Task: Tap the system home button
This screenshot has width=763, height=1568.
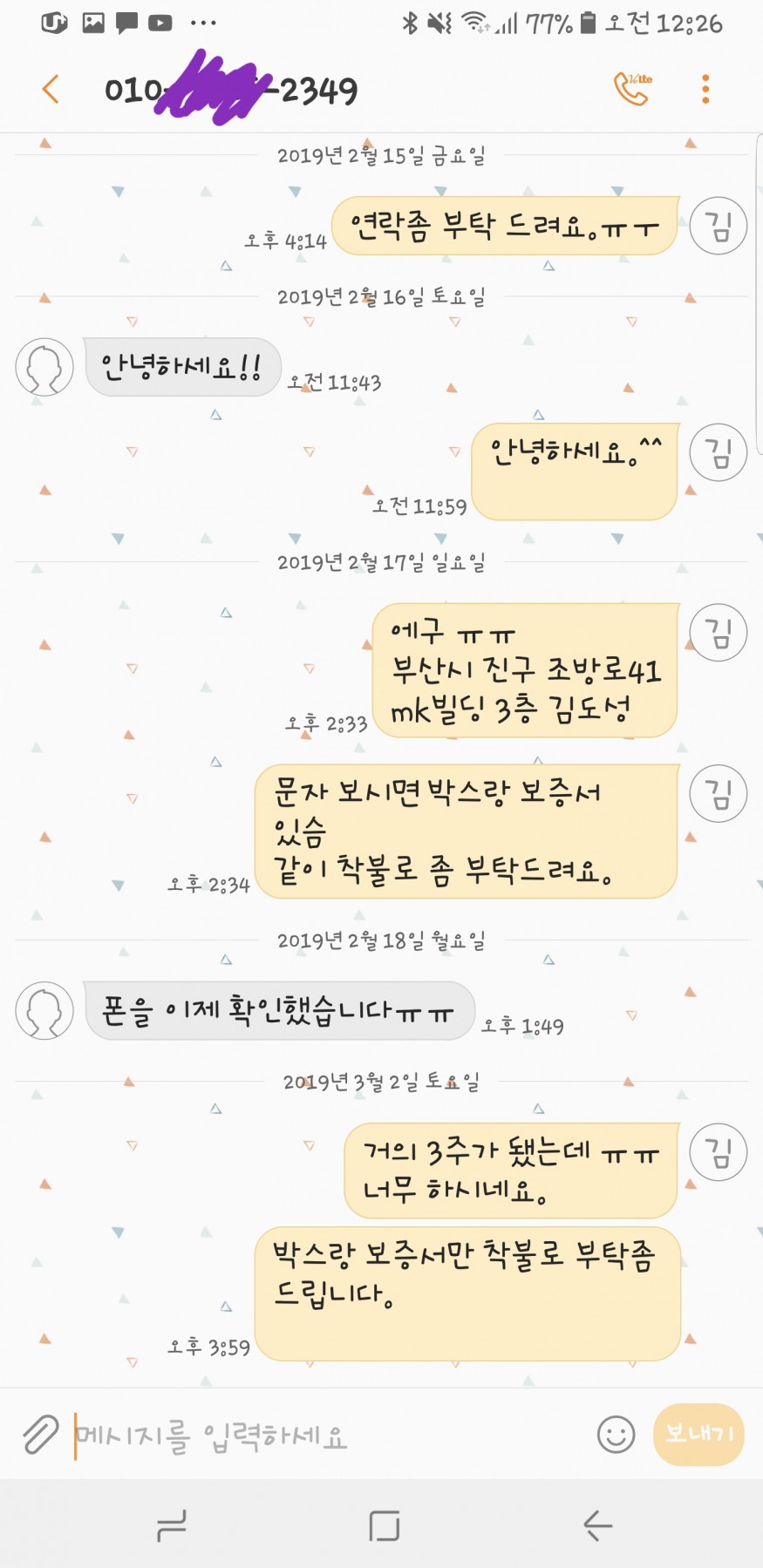Action: tap(384, 1526)
